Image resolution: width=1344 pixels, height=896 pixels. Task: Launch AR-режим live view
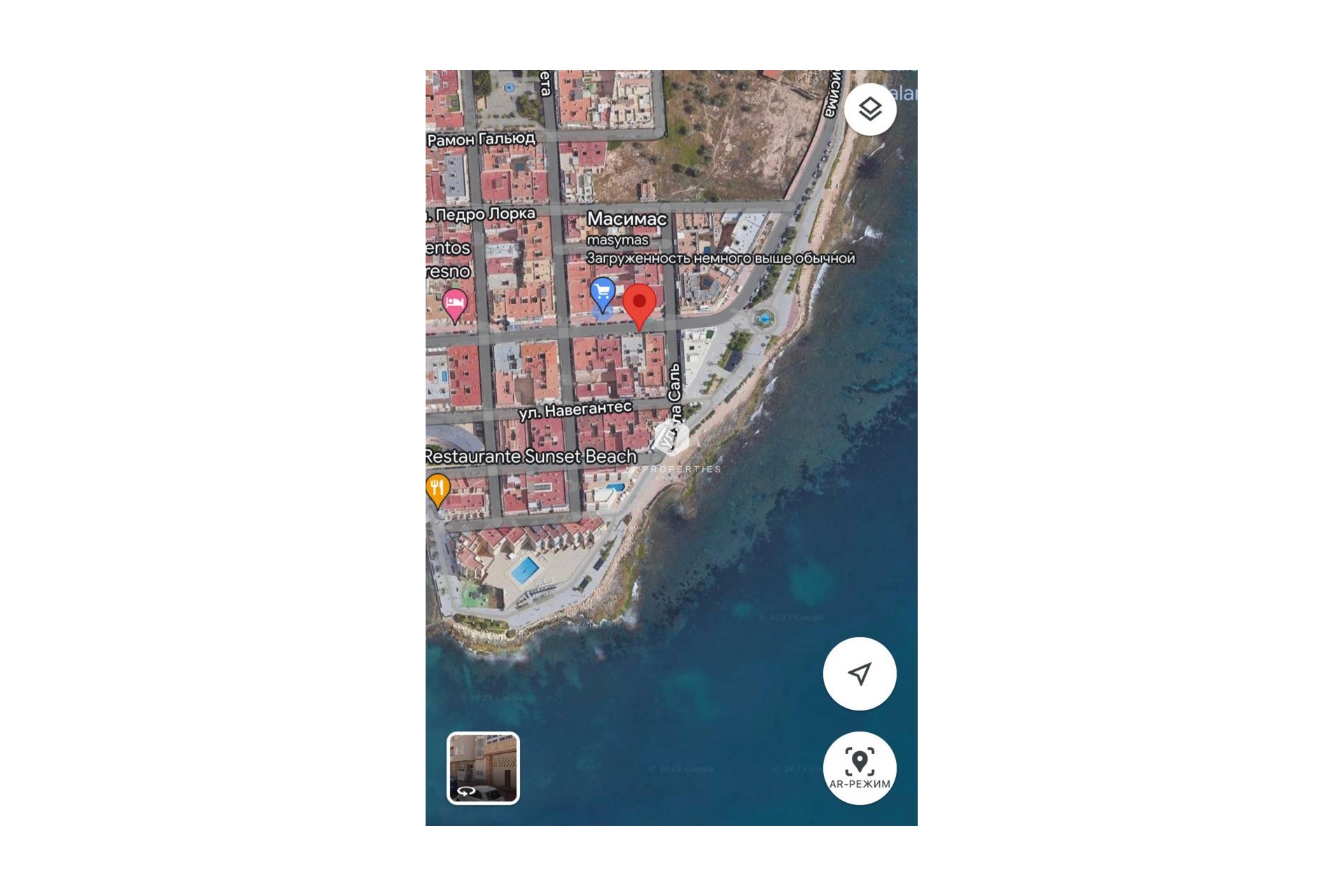(859, 768)
